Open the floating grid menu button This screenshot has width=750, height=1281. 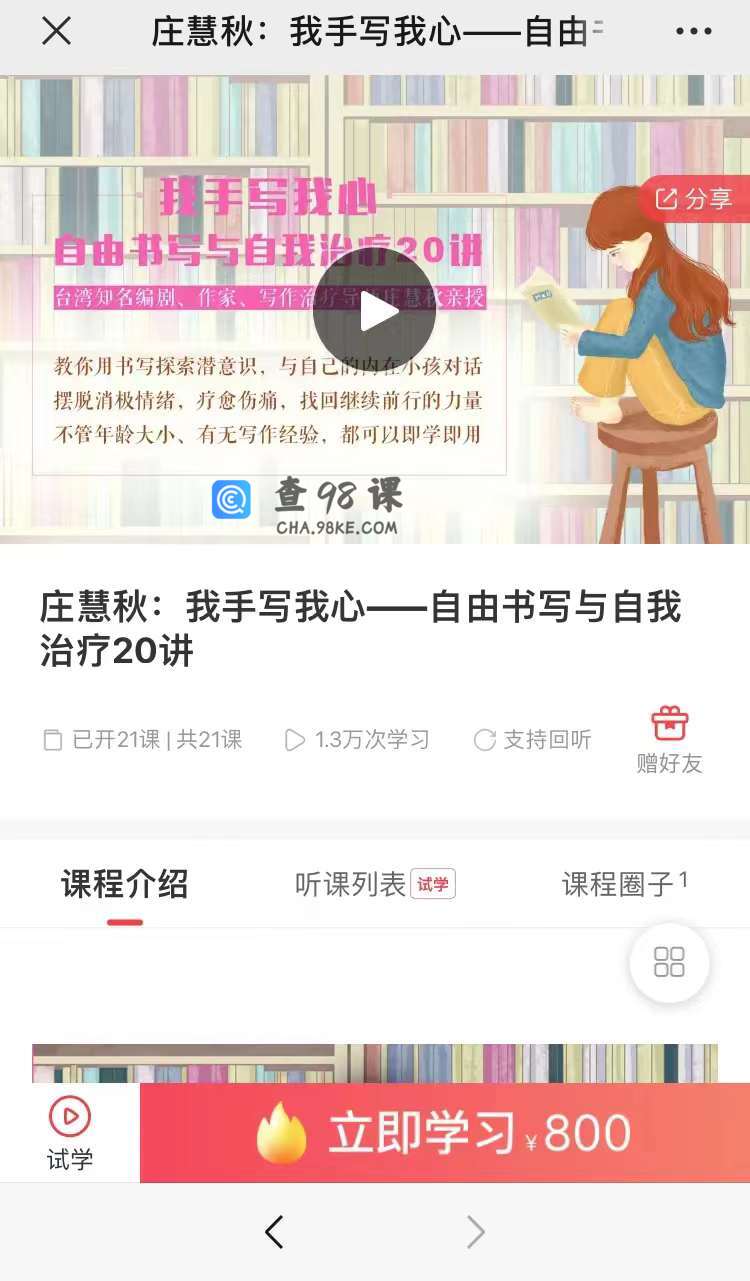[669, 963]
